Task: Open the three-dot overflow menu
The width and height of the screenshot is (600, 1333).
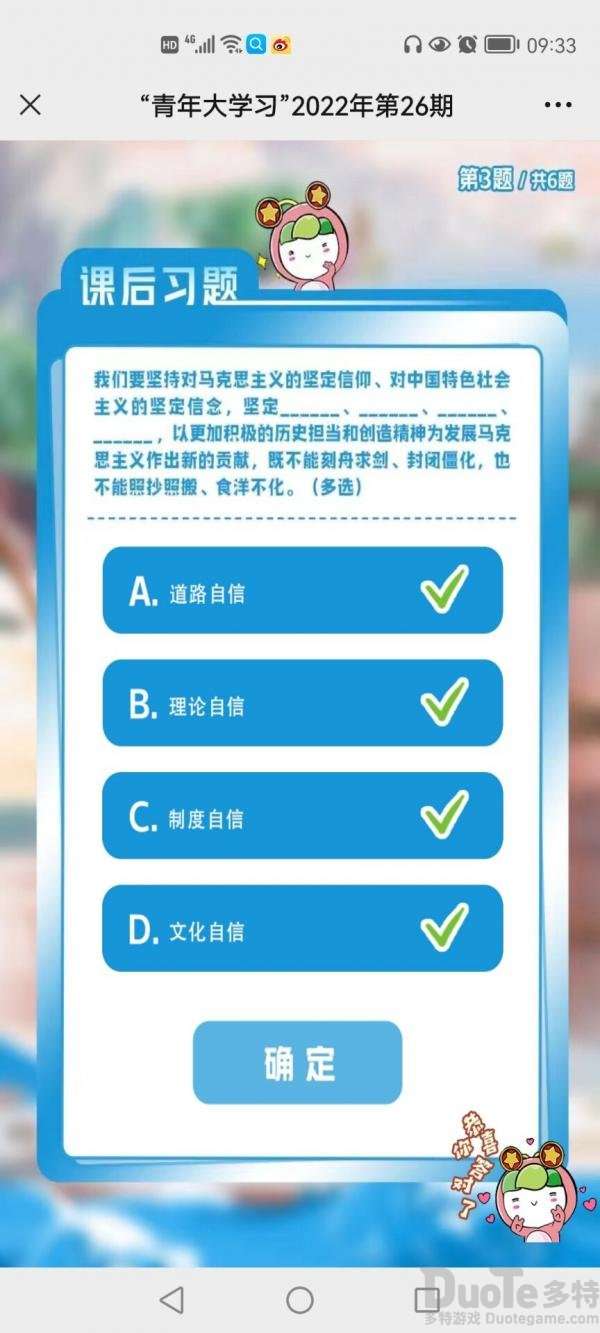Action: [x=557, y=105]
